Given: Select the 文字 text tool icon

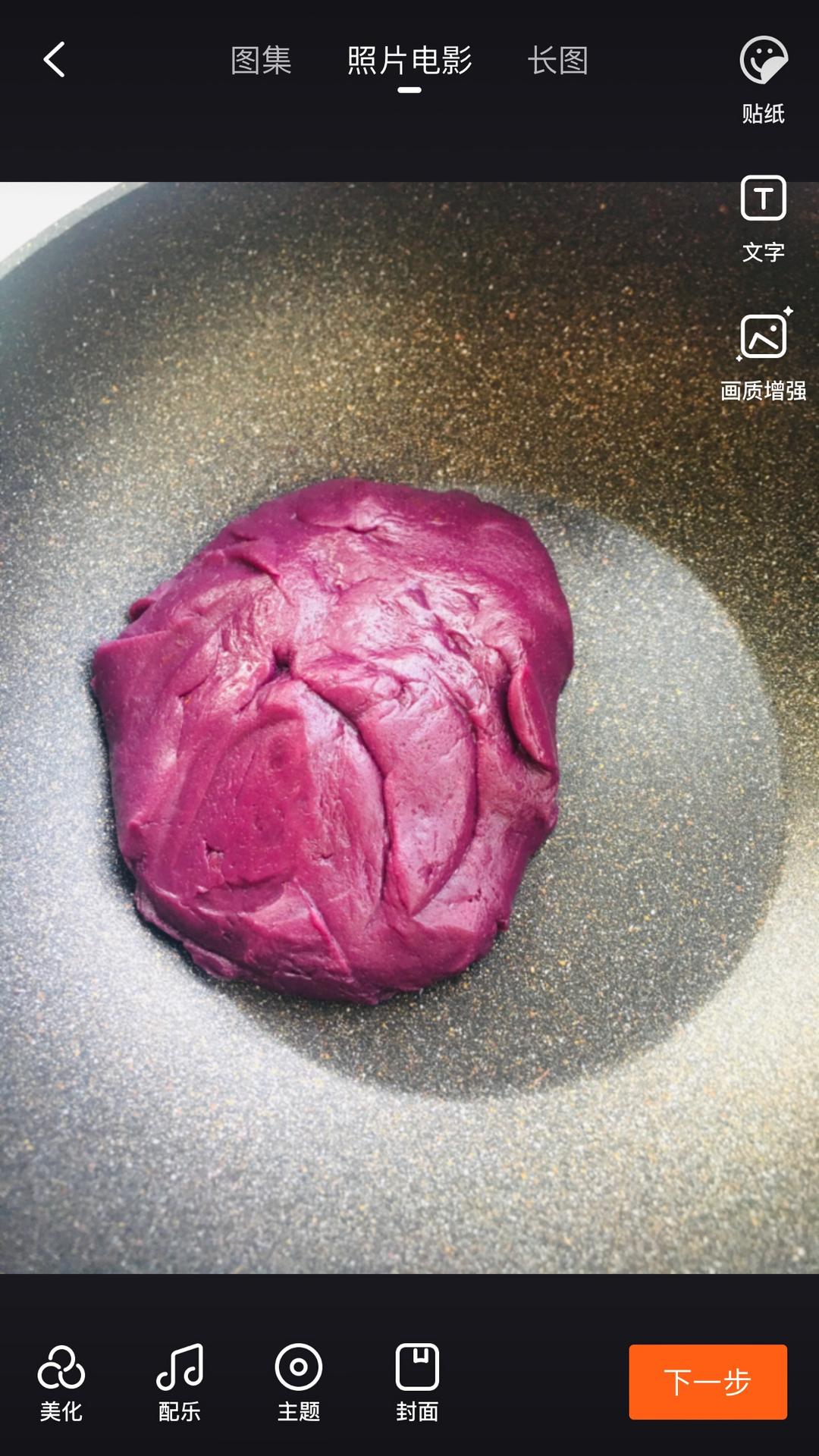Looking at the screenshot, I should [x=762, y=197].
